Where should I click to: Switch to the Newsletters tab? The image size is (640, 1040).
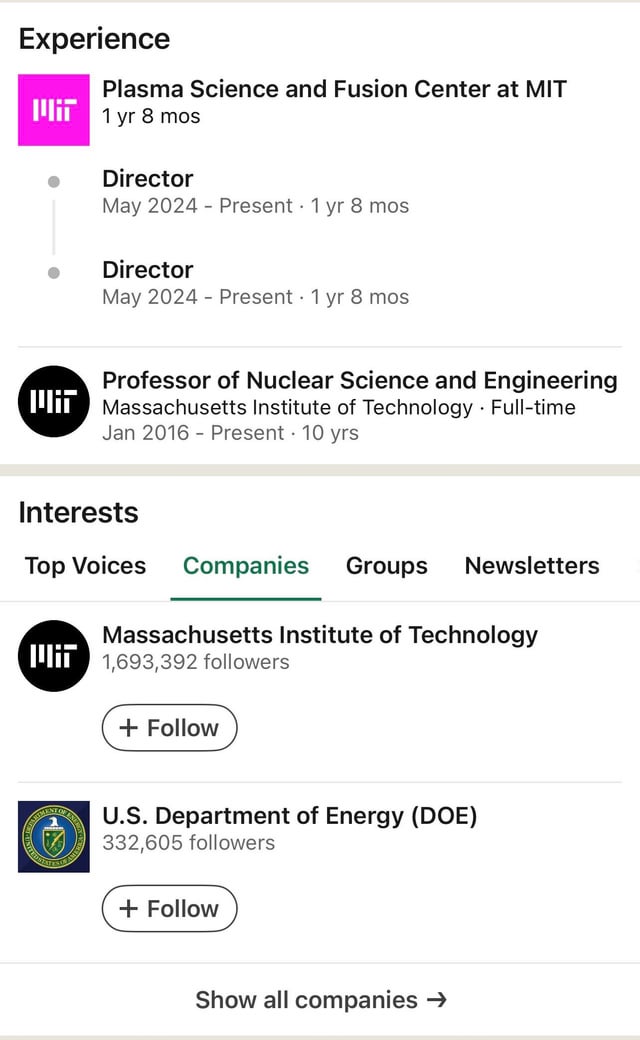532,566
